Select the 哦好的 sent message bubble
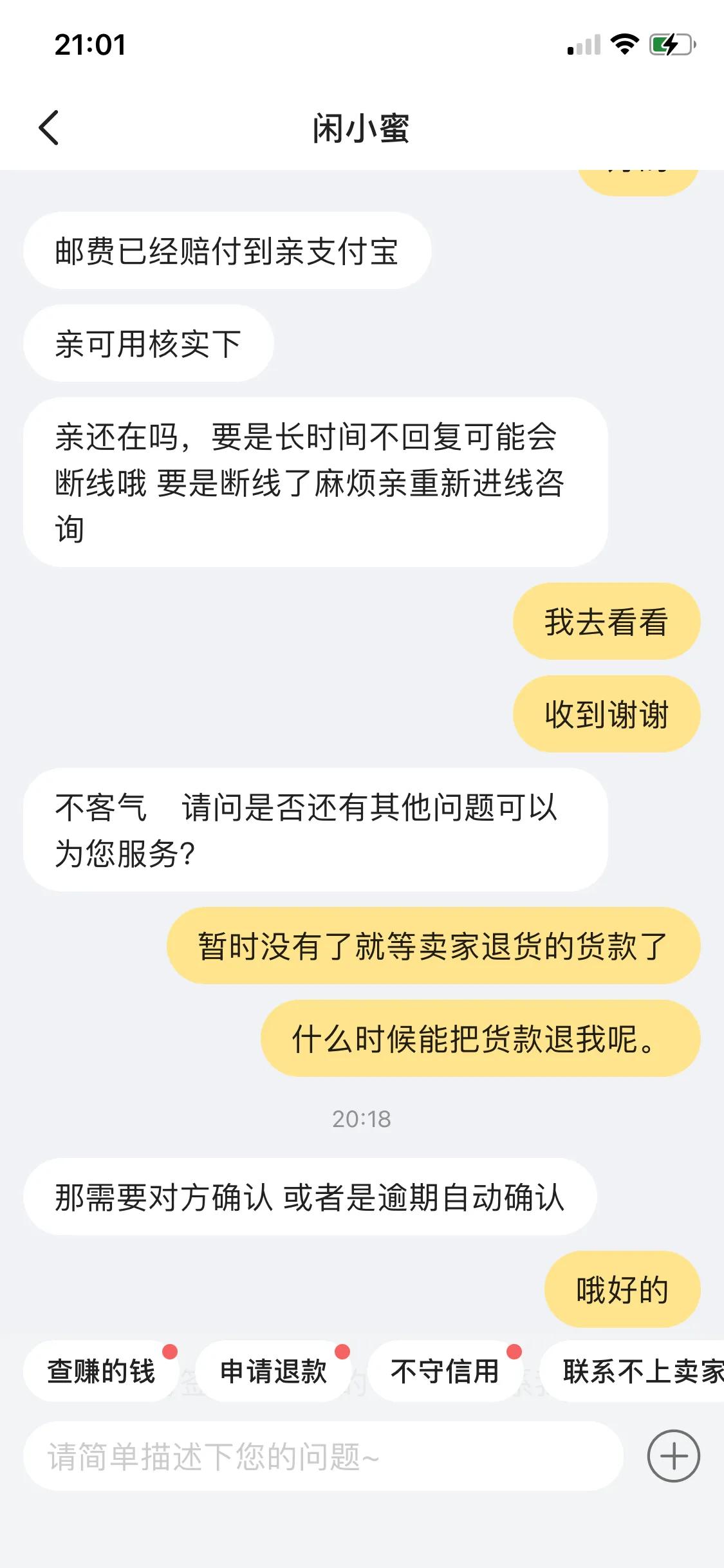 tap(622, 1289)
